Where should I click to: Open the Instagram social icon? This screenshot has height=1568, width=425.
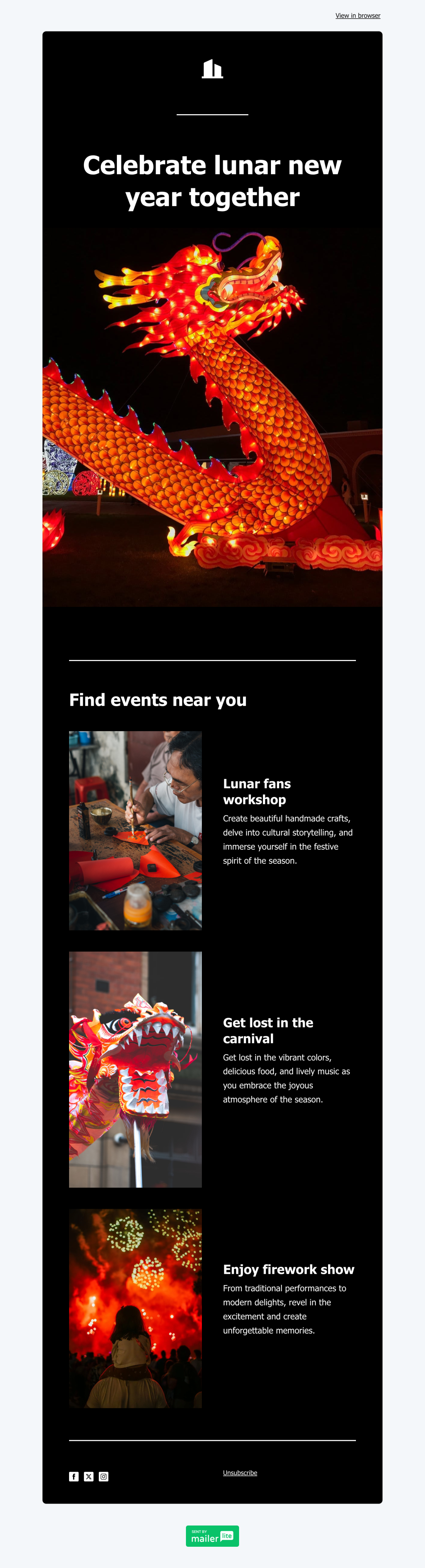(x=104, y=1476)
